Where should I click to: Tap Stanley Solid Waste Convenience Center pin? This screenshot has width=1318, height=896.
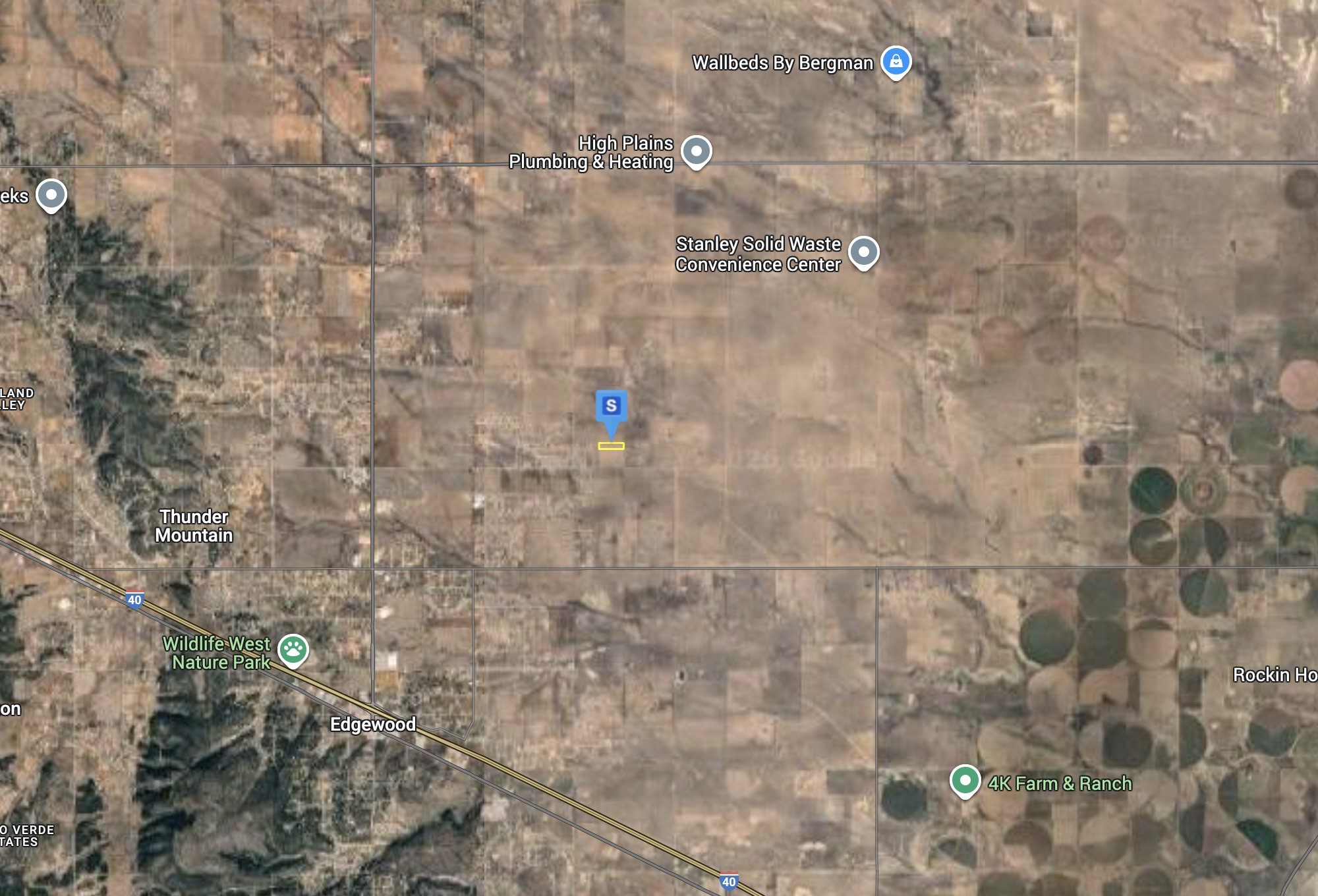(863, 252)
